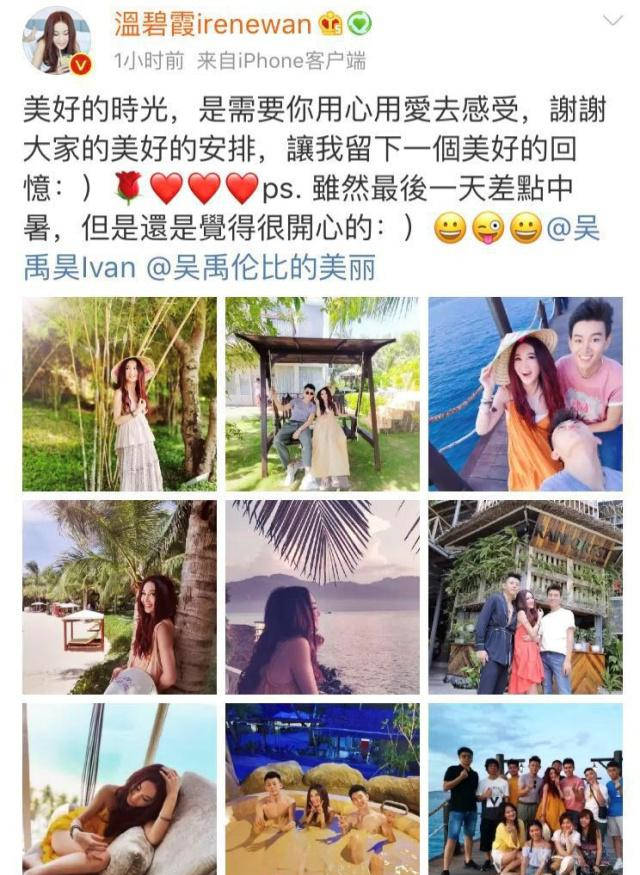This screenshot has height=875, width=640.
Task: Open photo of woman lying on cushion
Action: pos(119,788)
